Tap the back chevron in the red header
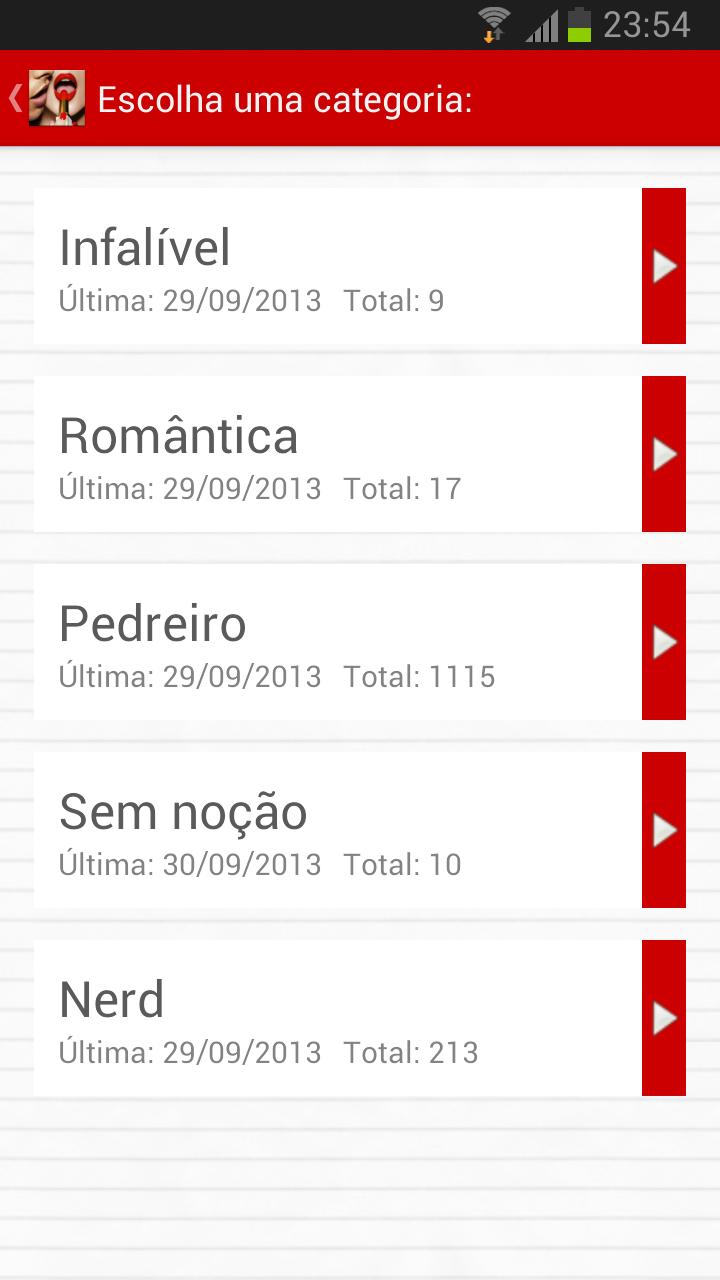Image resolution: width=720 pixels, height=1280 pixels. point(14,97)
